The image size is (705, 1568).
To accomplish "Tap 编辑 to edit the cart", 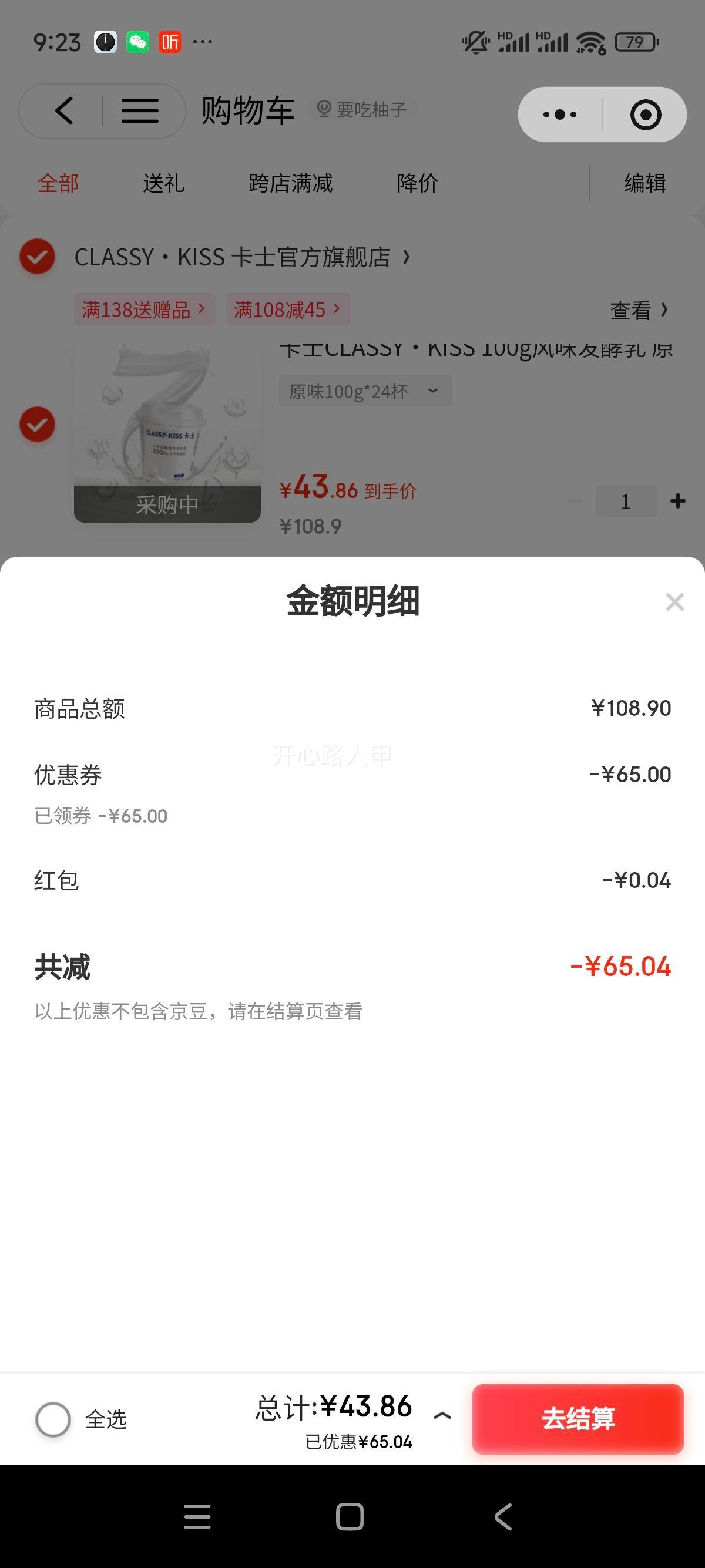I will (x=644, y=183).
